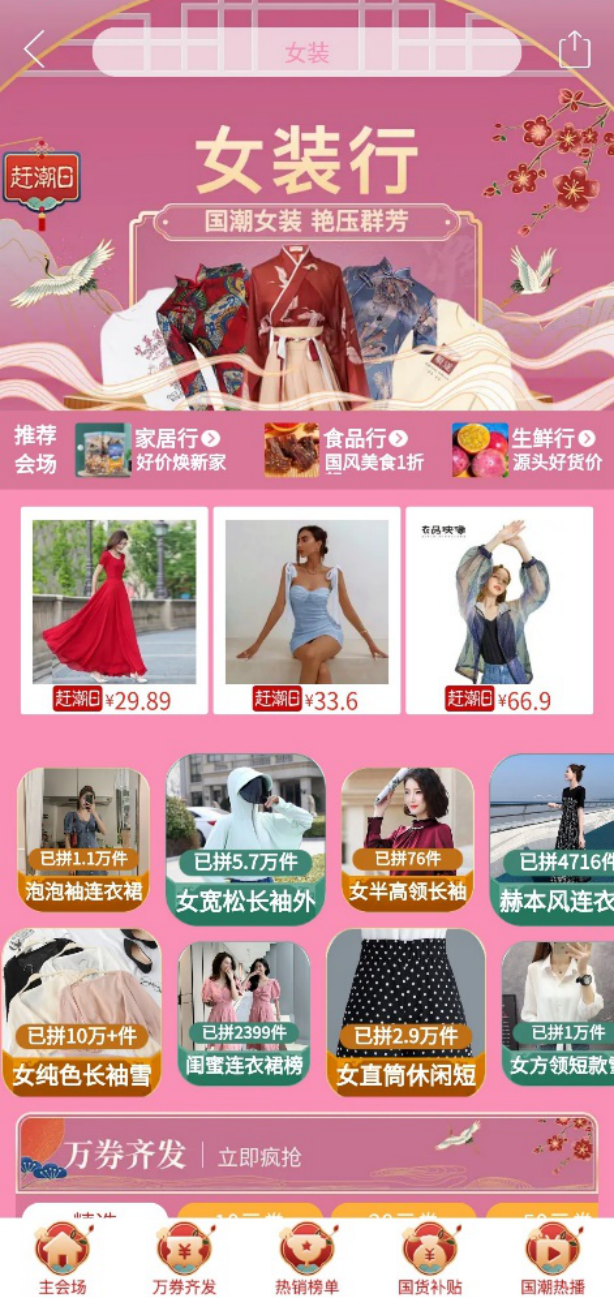Viewport: 615px width, 1298px height.
Task: Select the 女直筒休闲短 category card
Action: [x=405, y=1011]
